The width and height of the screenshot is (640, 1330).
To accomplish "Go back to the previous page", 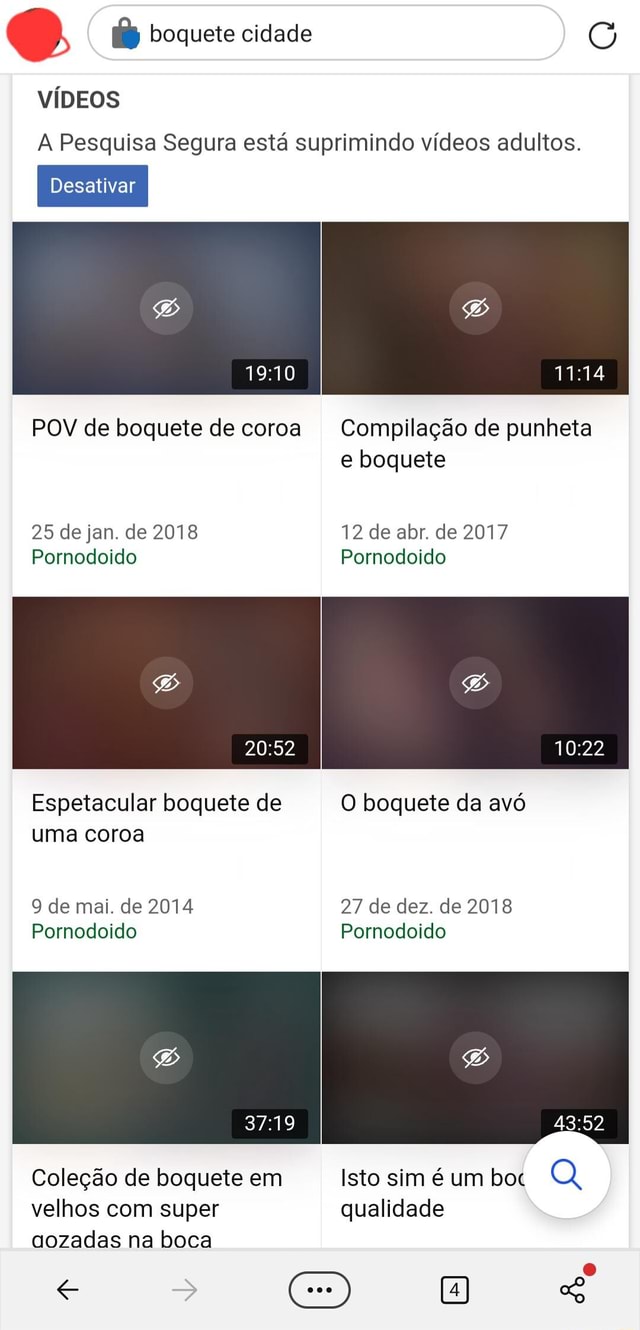I will tap(67, 1290).
